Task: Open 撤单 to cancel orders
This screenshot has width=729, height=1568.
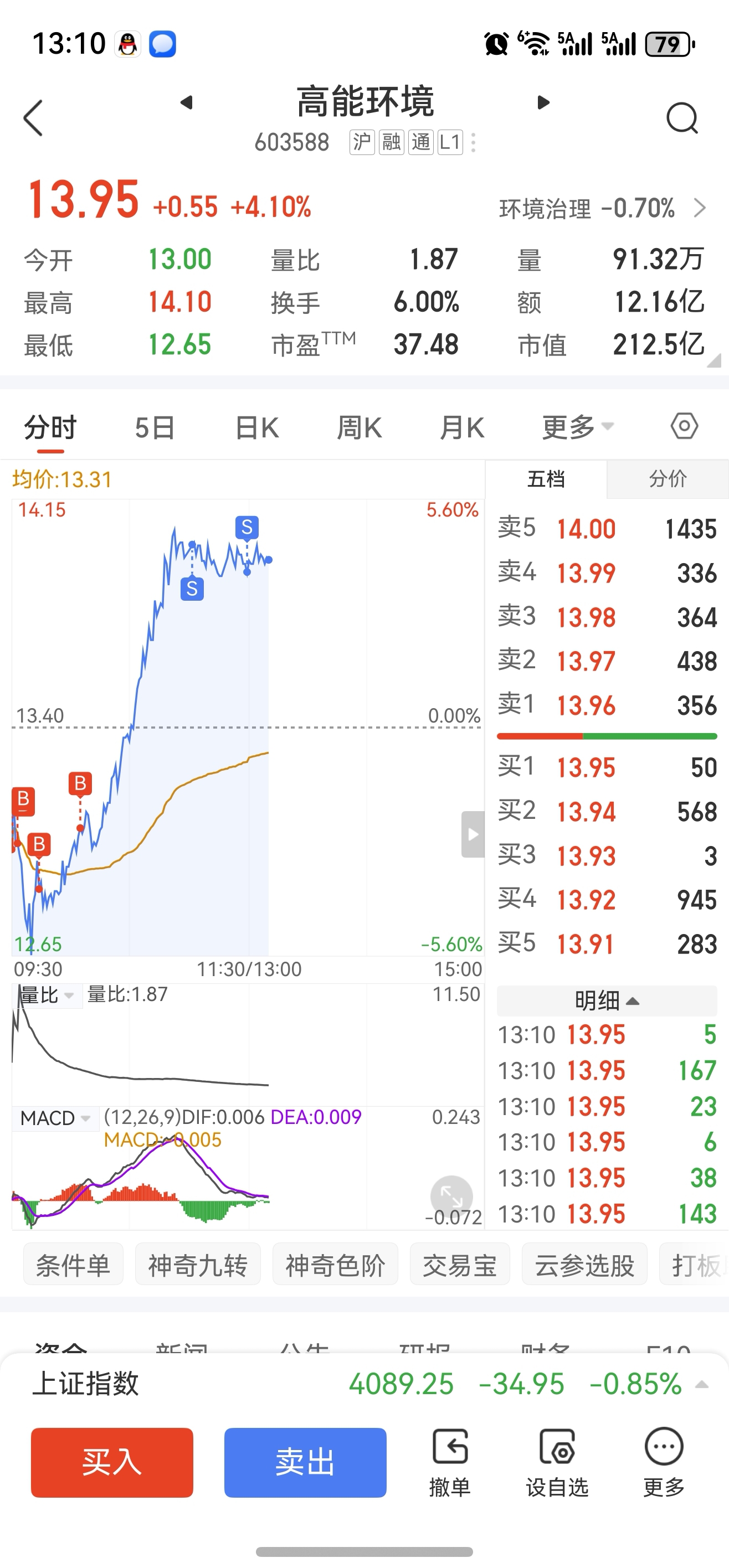Action: point(450,1462)
